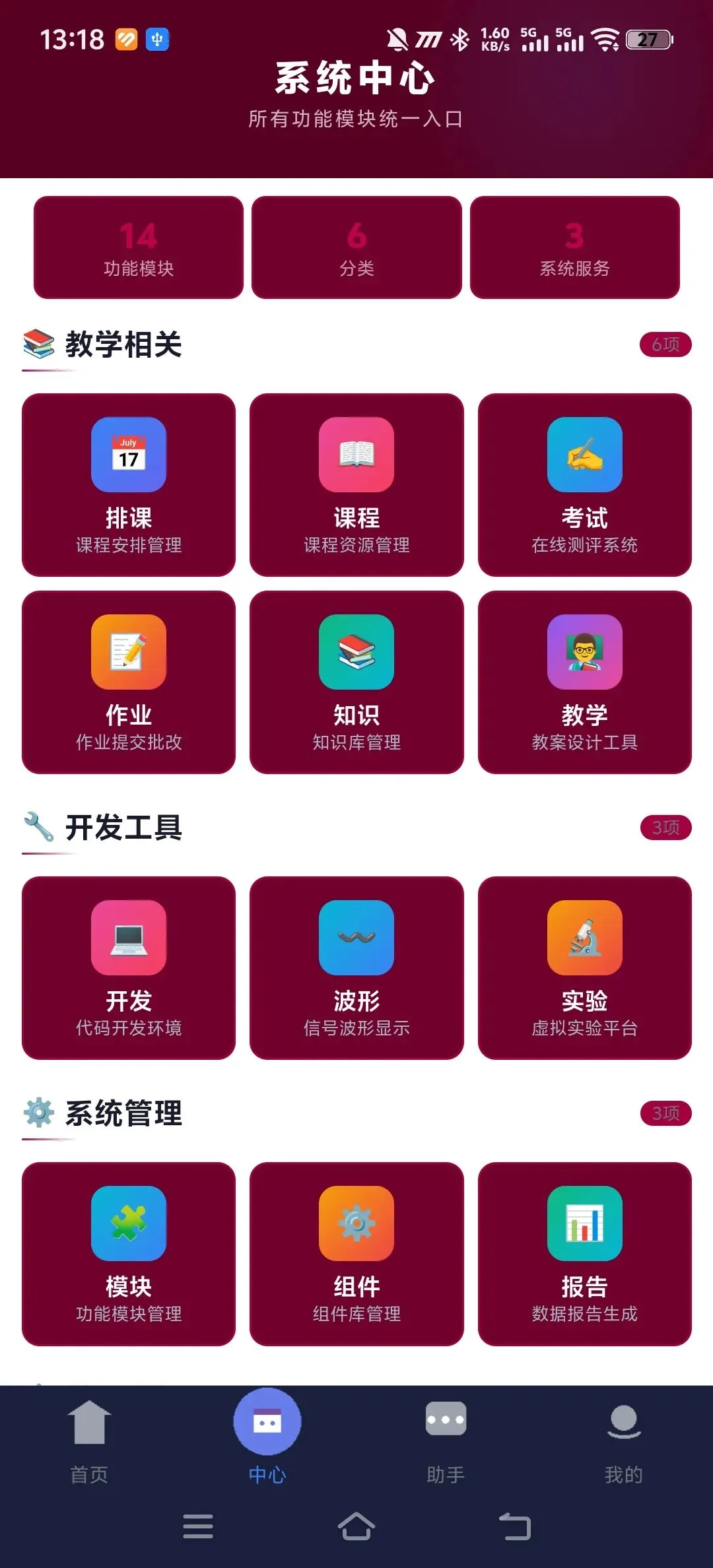Open the 知识 knowledge base module
This screenshot has height=1568, width=713.
pyautogui.click(x=356, y=682)
